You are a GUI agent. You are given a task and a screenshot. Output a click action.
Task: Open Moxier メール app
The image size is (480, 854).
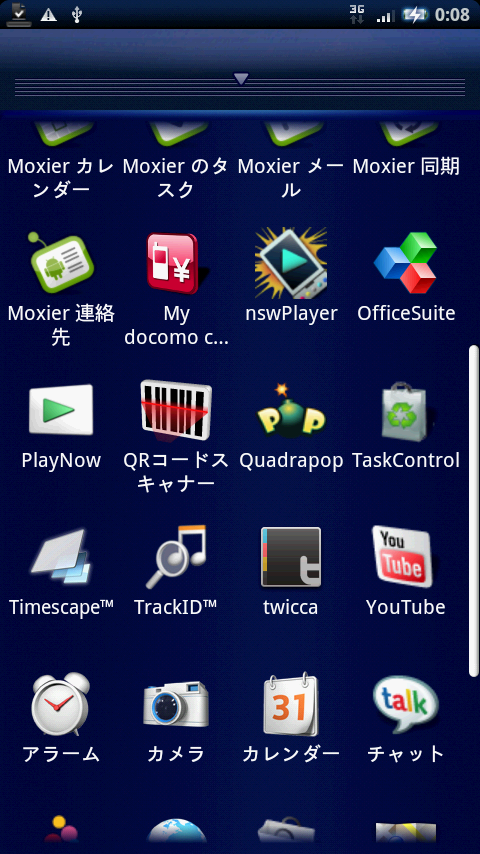click(x=291, y=158)
